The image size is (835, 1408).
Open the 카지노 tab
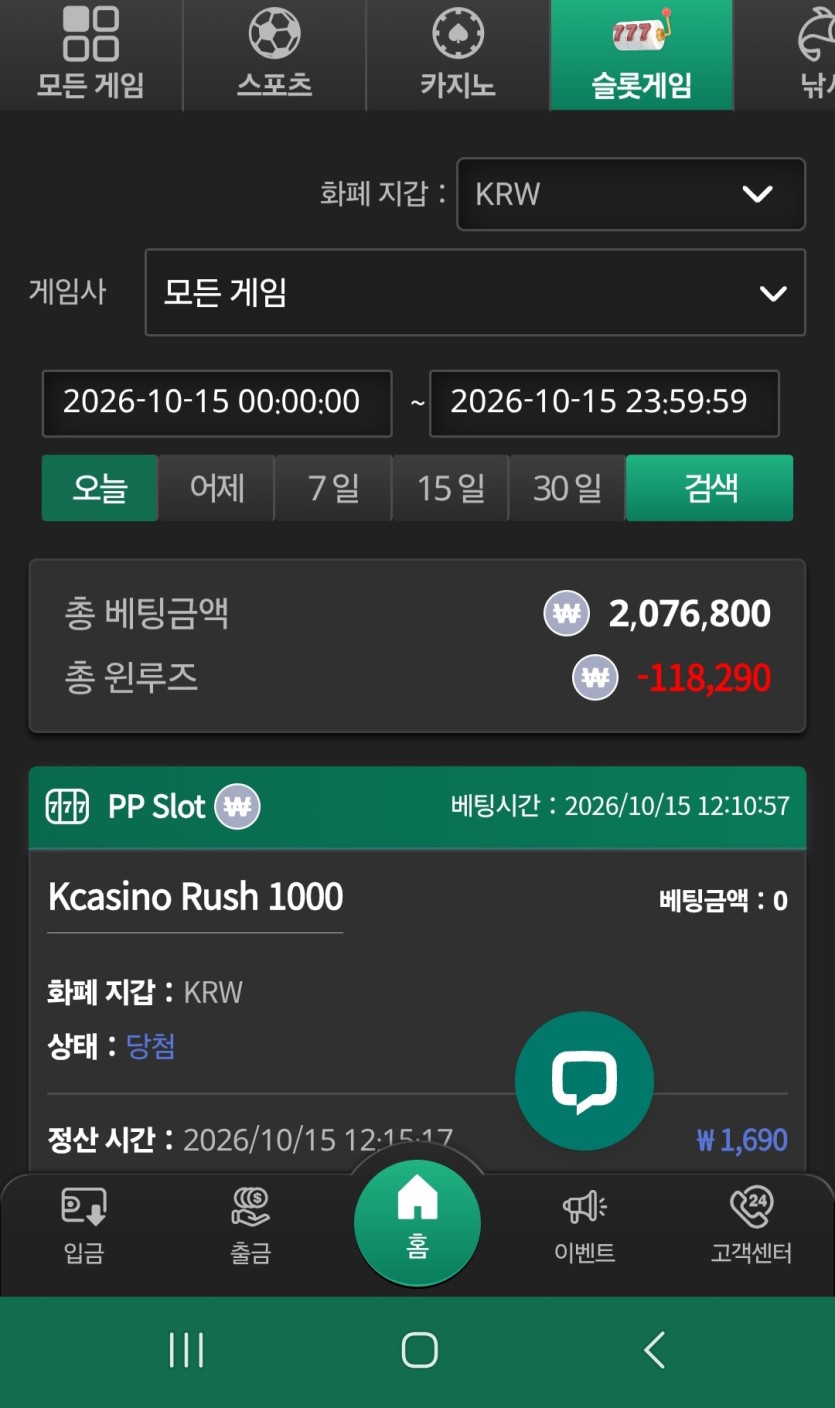pos(458,55)
